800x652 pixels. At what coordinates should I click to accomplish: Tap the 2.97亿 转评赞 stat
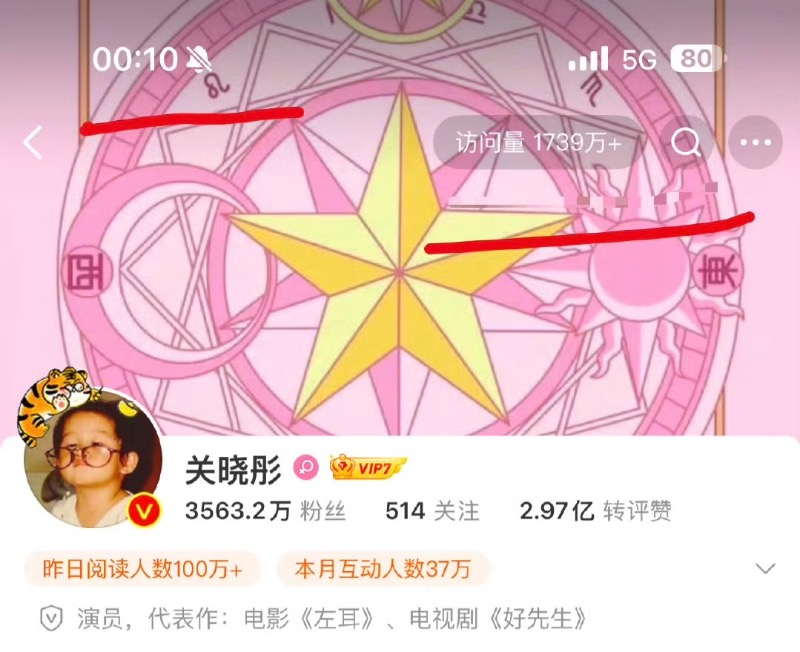coord(595,511)
